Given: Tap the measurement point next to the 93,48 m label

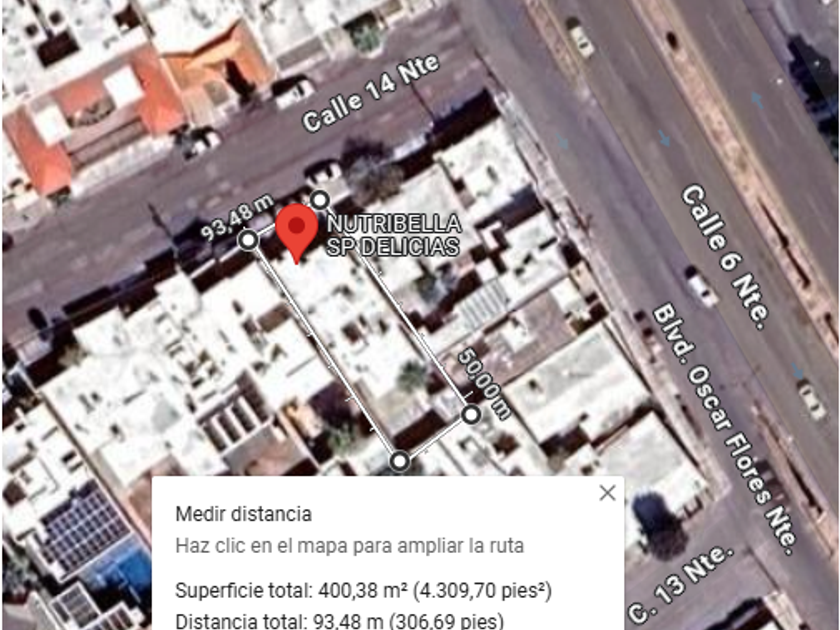Looking at the screenshot, I should 249,240.
